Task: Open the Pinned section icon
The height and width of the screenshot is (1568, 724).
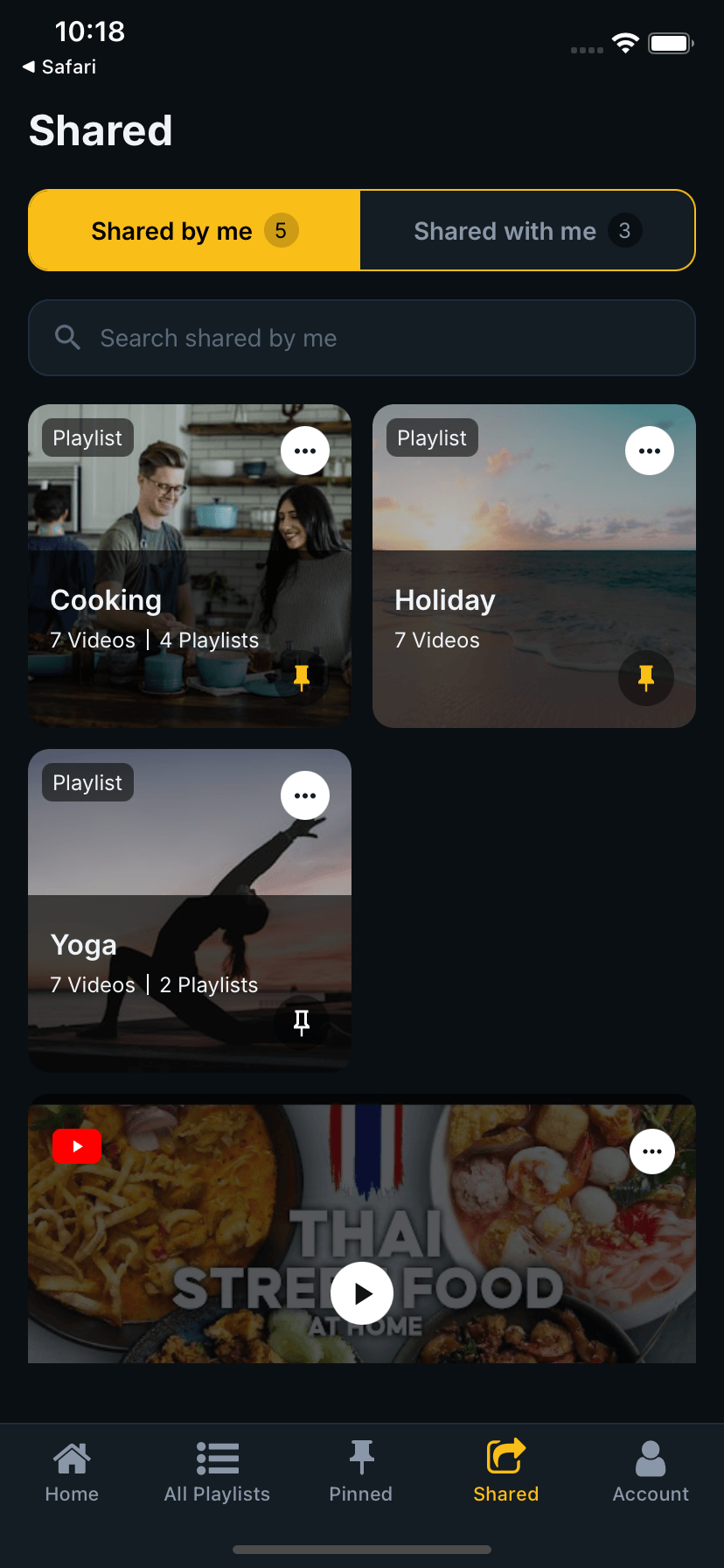Action: pos(361,1456)
